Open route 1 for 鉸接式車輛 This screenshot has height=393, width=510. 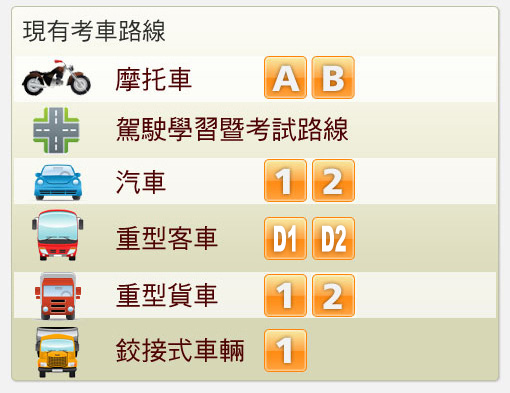point(285,351)
